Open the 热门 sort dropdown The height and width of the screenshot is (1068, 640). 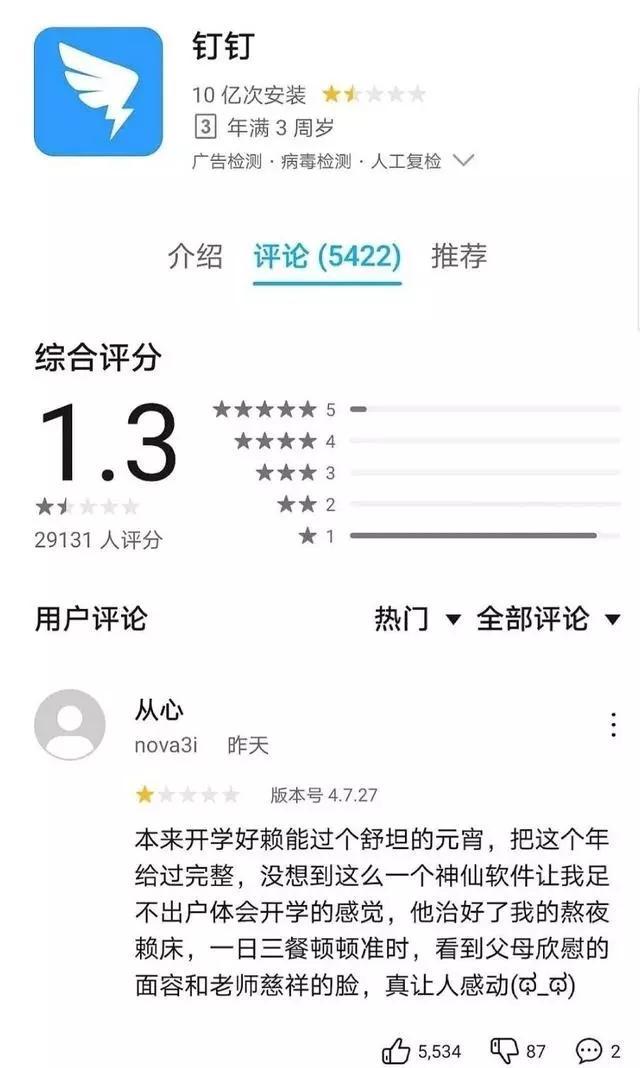point(417,619)
